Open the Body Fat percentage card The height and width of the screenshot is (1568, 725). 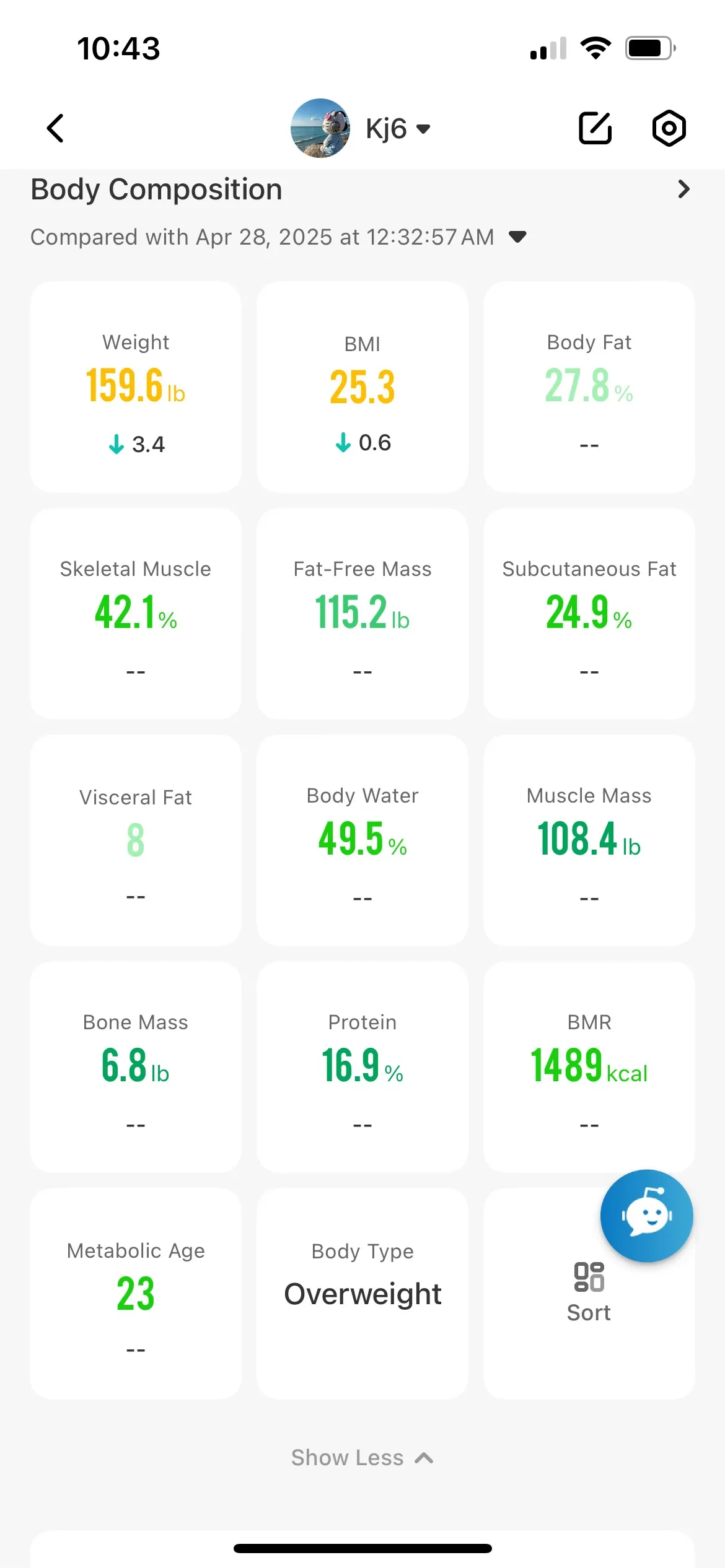tap(588, 385)
